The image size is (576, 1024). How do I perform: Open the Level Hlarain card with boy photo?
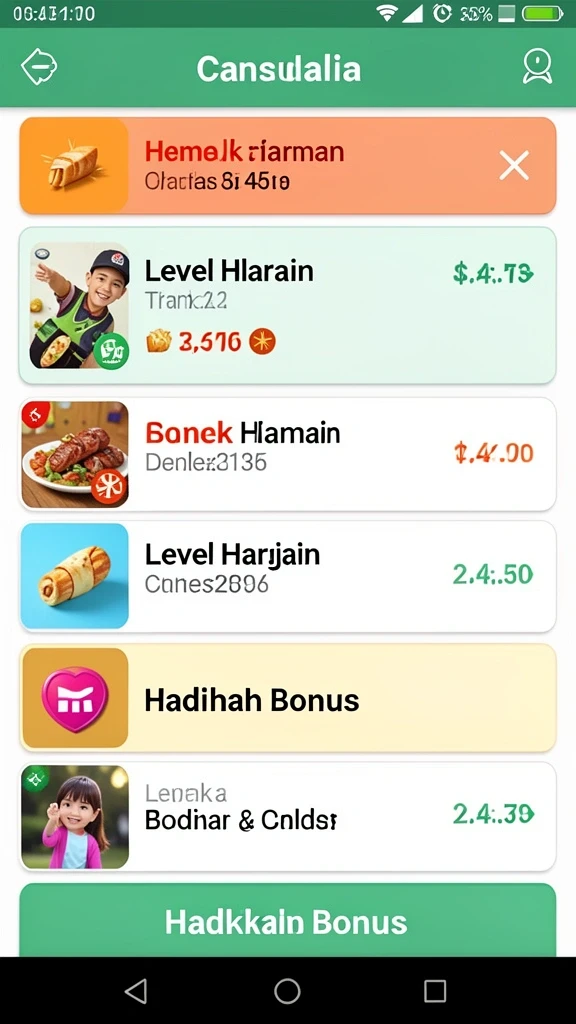[287, 306]
